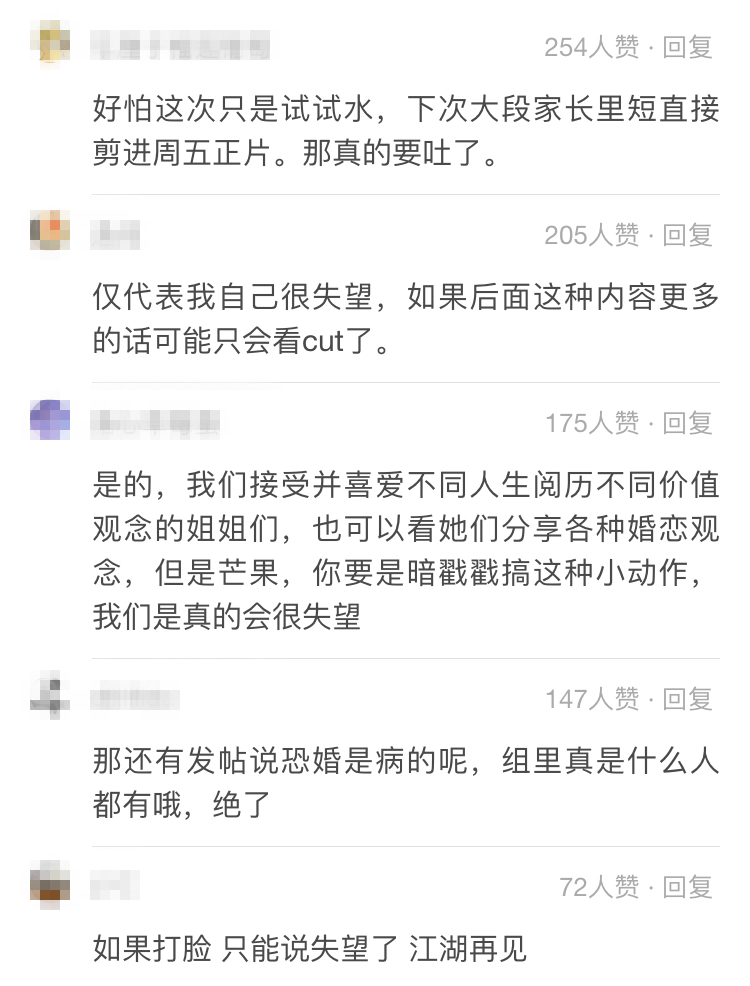This screenshot has height=986, width=750.
Task: Reply to the comment with 254 likes
Action: tap(688, 47)
